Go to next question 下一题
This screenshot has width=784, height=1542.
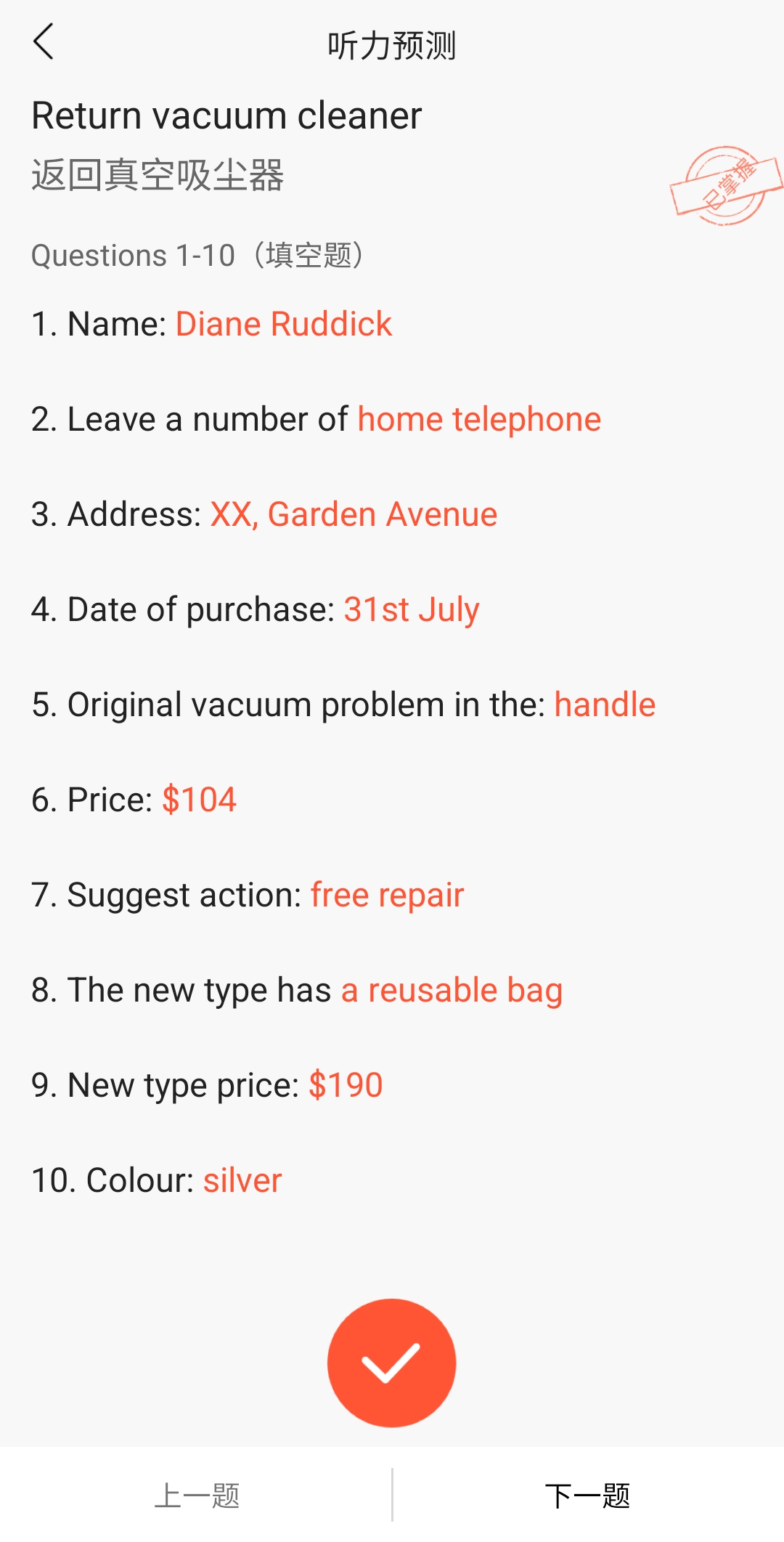coord(588,1496)
